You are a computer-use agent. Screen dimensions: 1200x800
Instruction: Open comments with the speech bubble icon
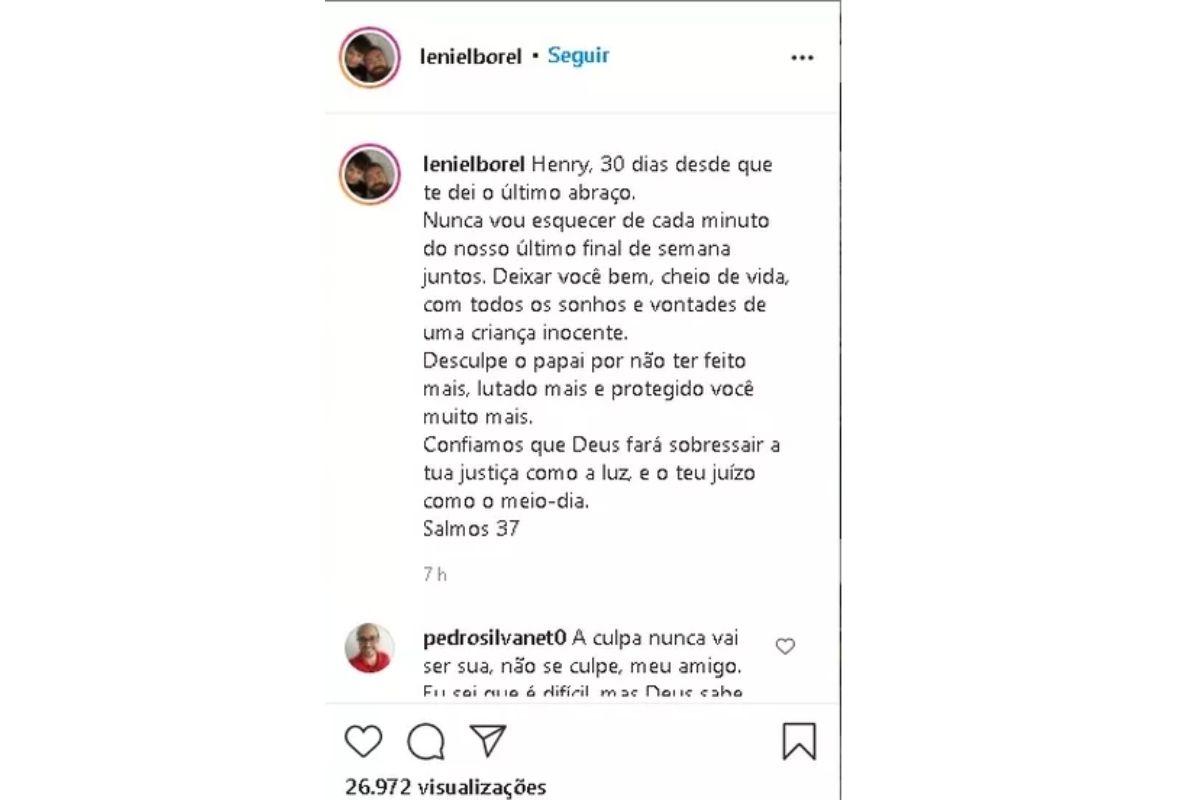426,741
